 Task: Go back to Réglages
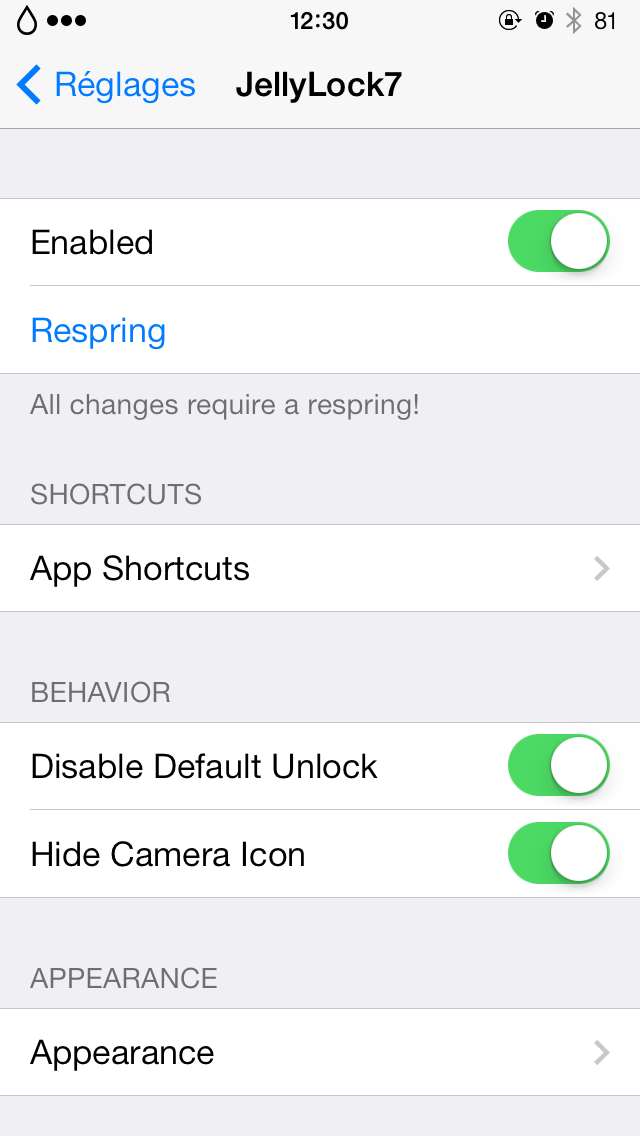click(x=105, y=85)
